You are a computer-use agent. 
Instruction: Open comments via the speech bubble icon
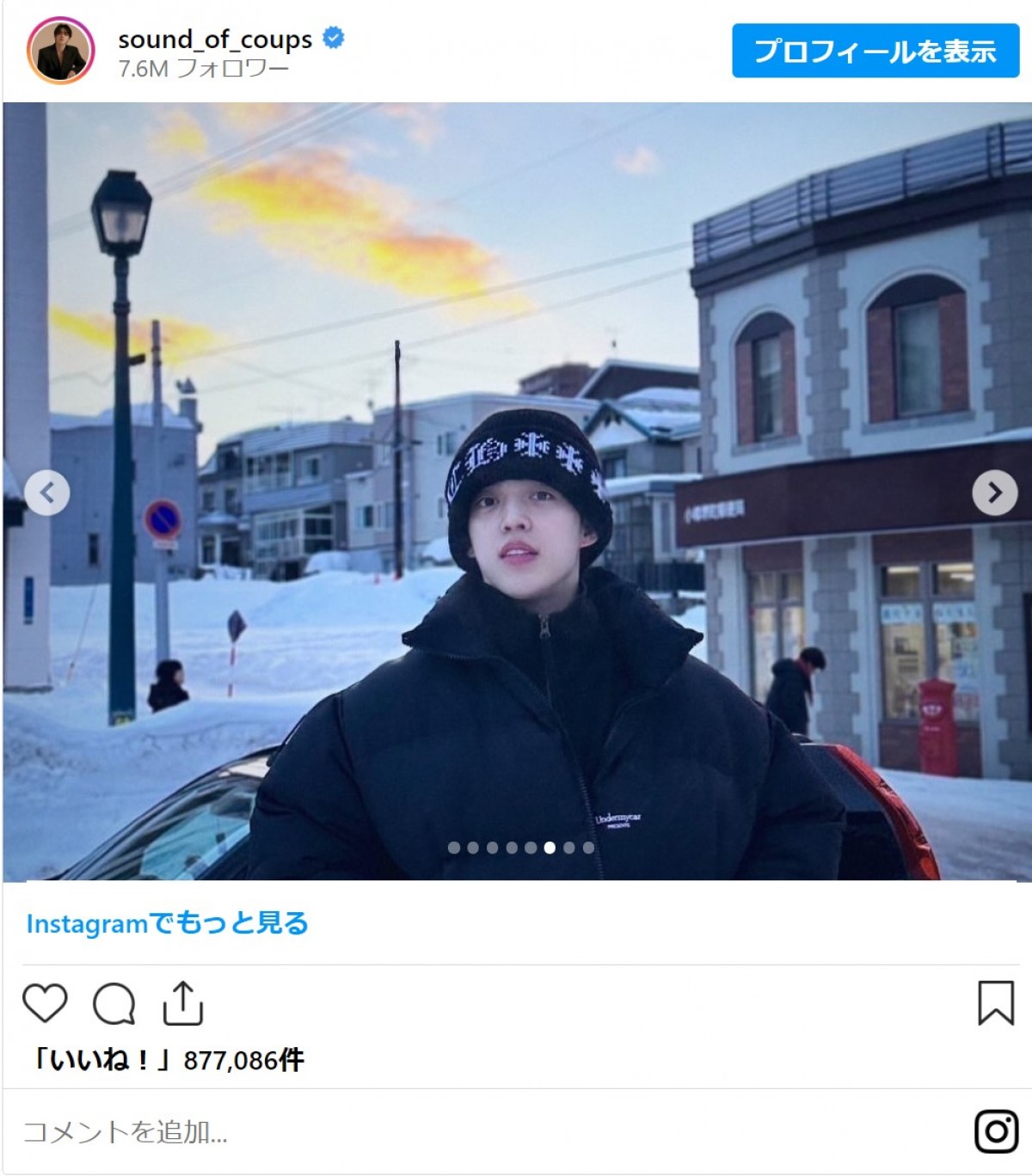pos(114,1003)
